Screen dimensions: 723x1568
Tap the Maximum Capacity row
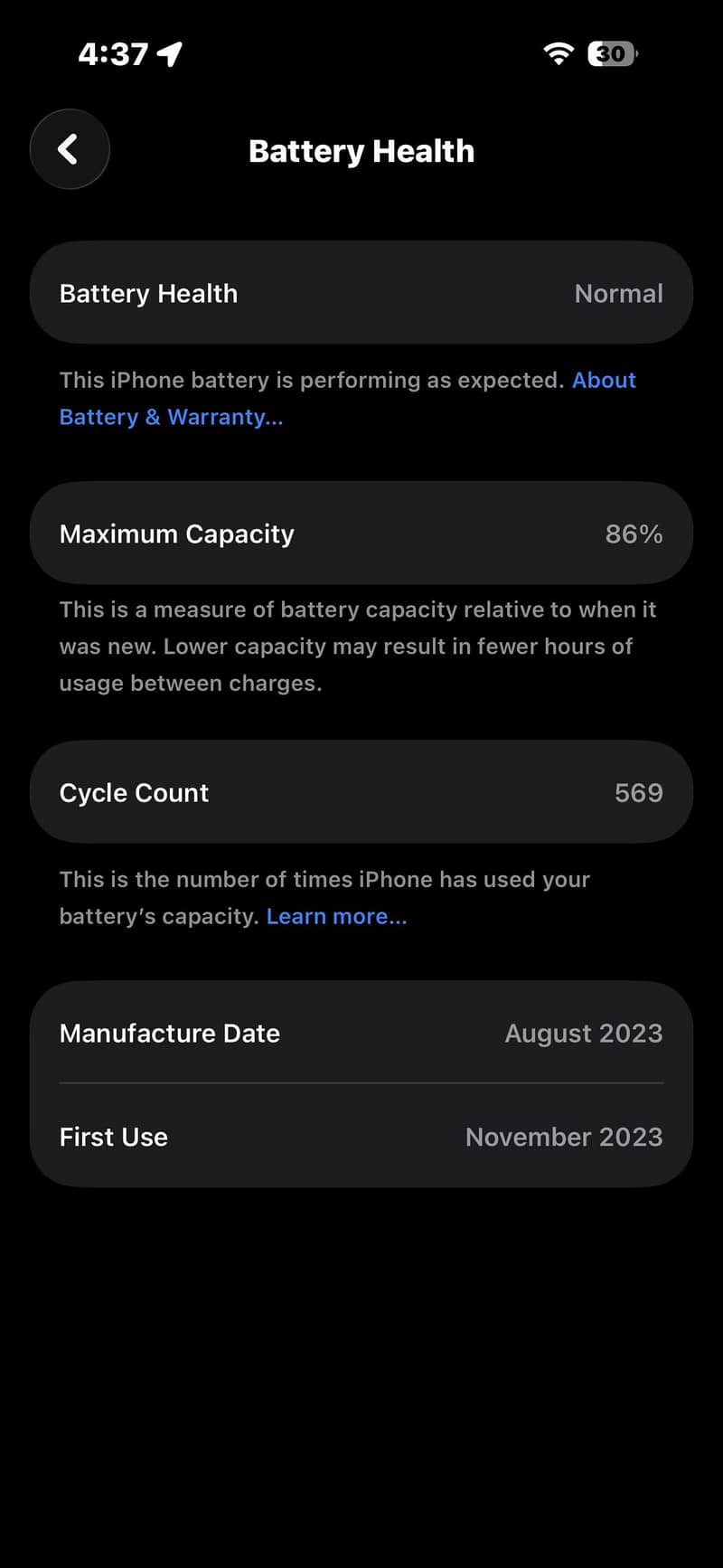pos(361,534)
